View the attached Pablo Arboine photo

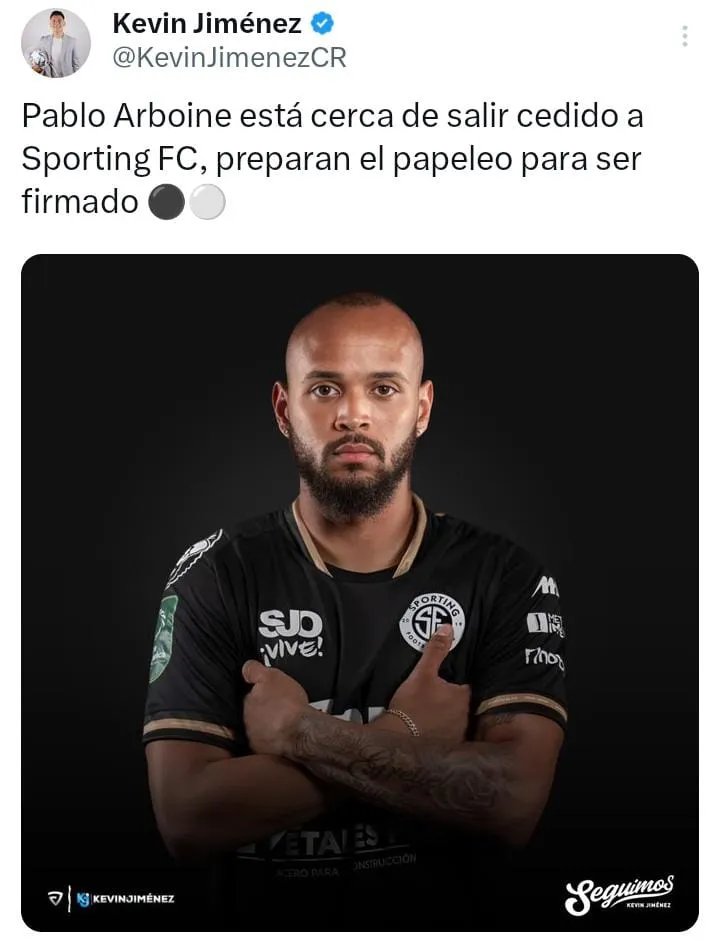pyautogui.click(x=360, y=592)
